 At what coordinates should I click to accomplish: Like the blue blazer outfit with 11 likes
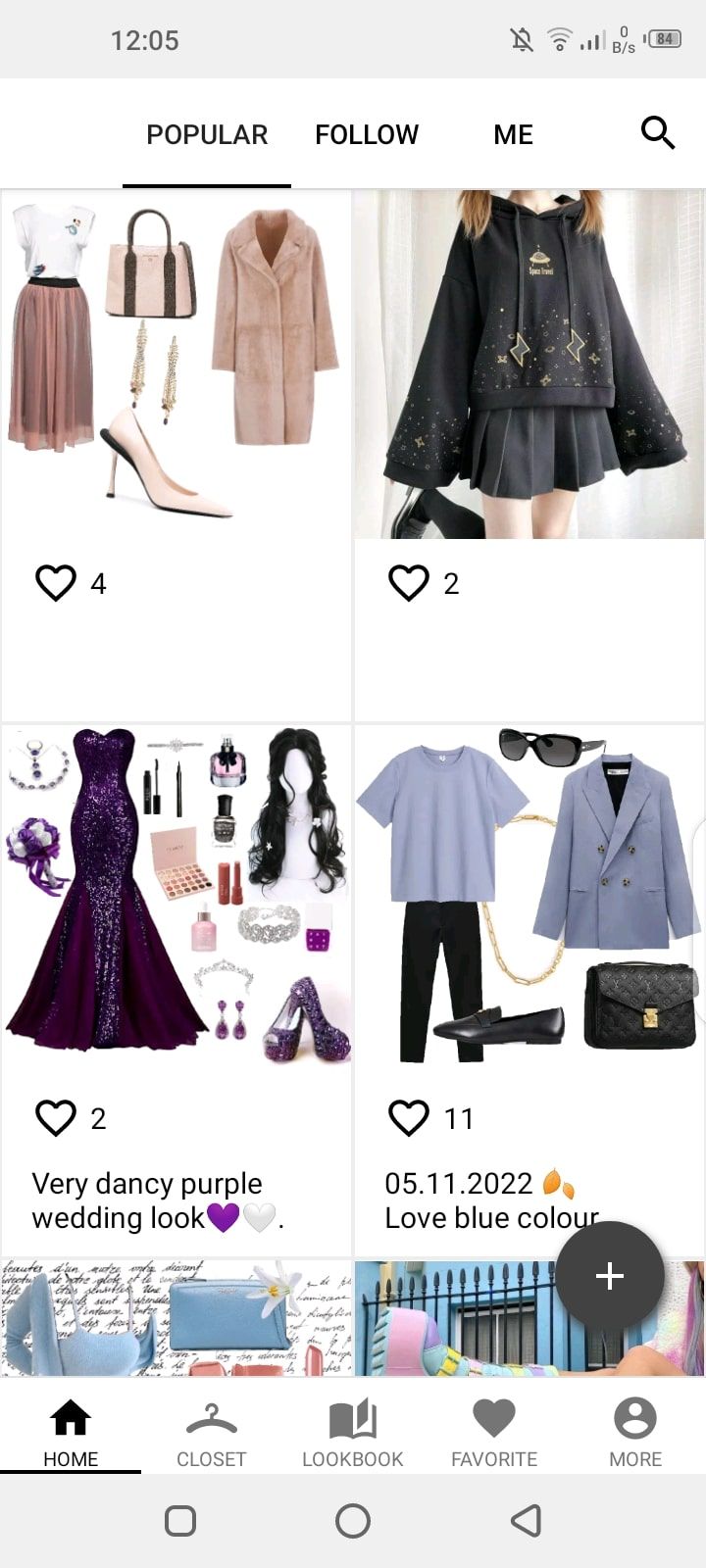click(410, 1117)
